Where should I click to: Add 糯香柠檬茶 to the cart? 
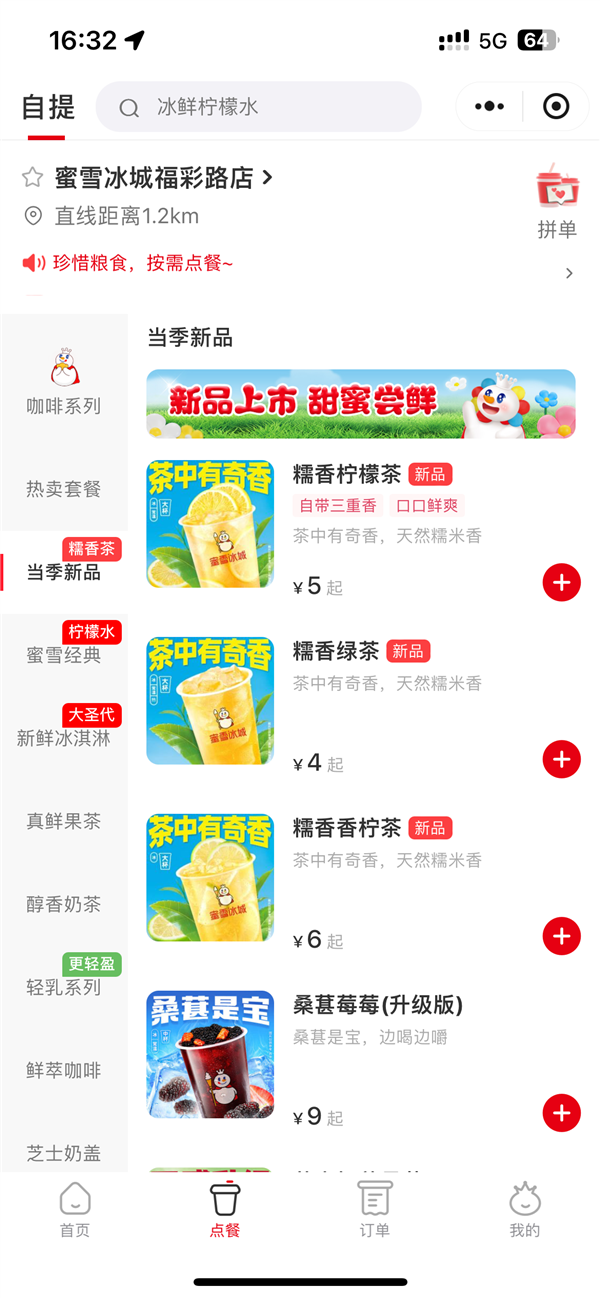tap(561, 582)
